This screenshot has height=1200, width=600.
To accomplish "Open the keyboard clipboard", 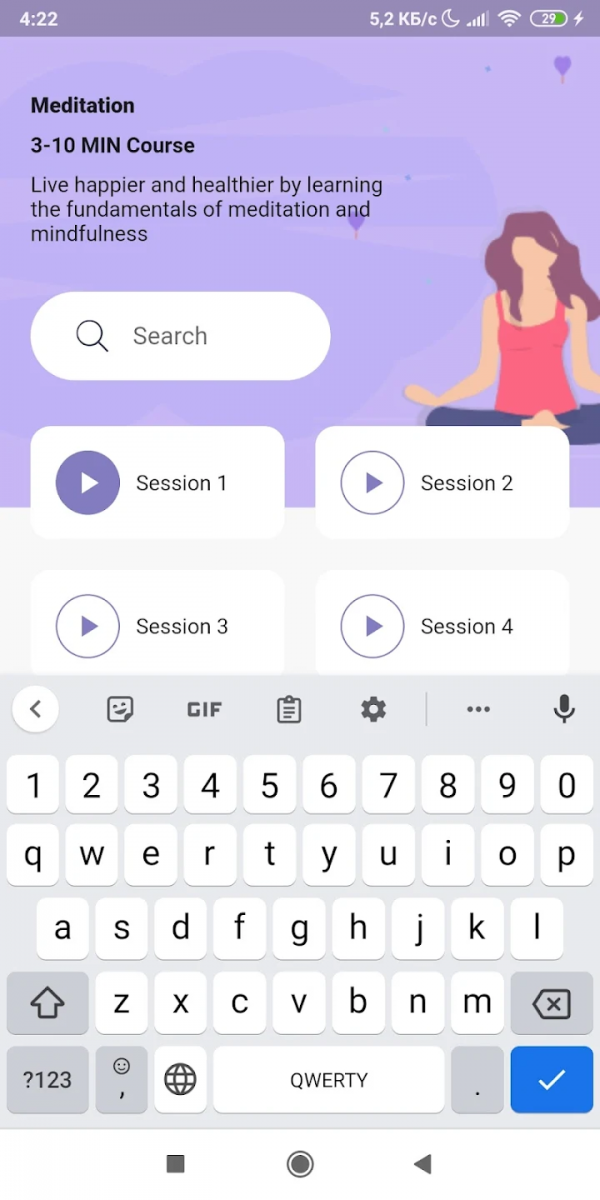I will (x=289, y=709).
